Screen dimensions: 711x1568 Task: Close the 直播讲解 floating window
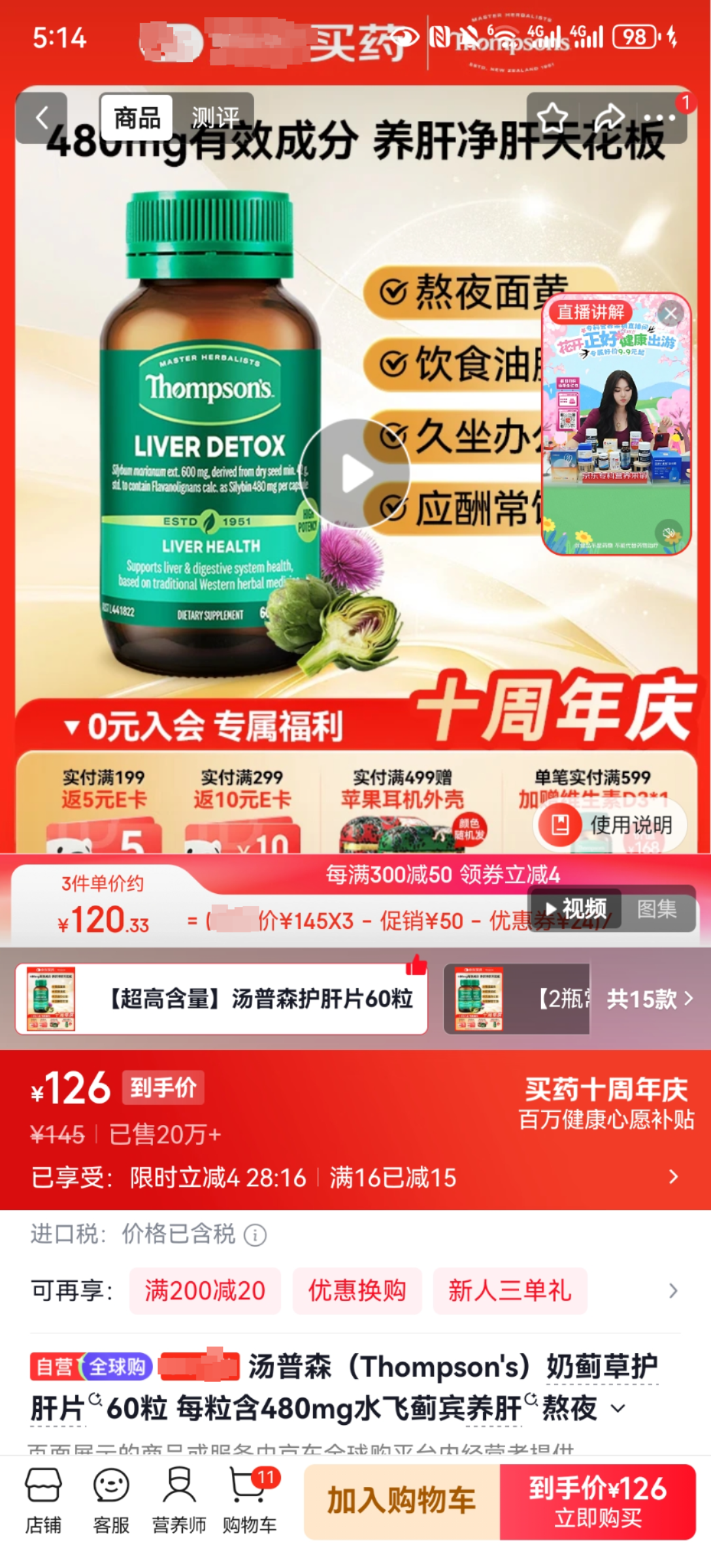pos(670,314)
